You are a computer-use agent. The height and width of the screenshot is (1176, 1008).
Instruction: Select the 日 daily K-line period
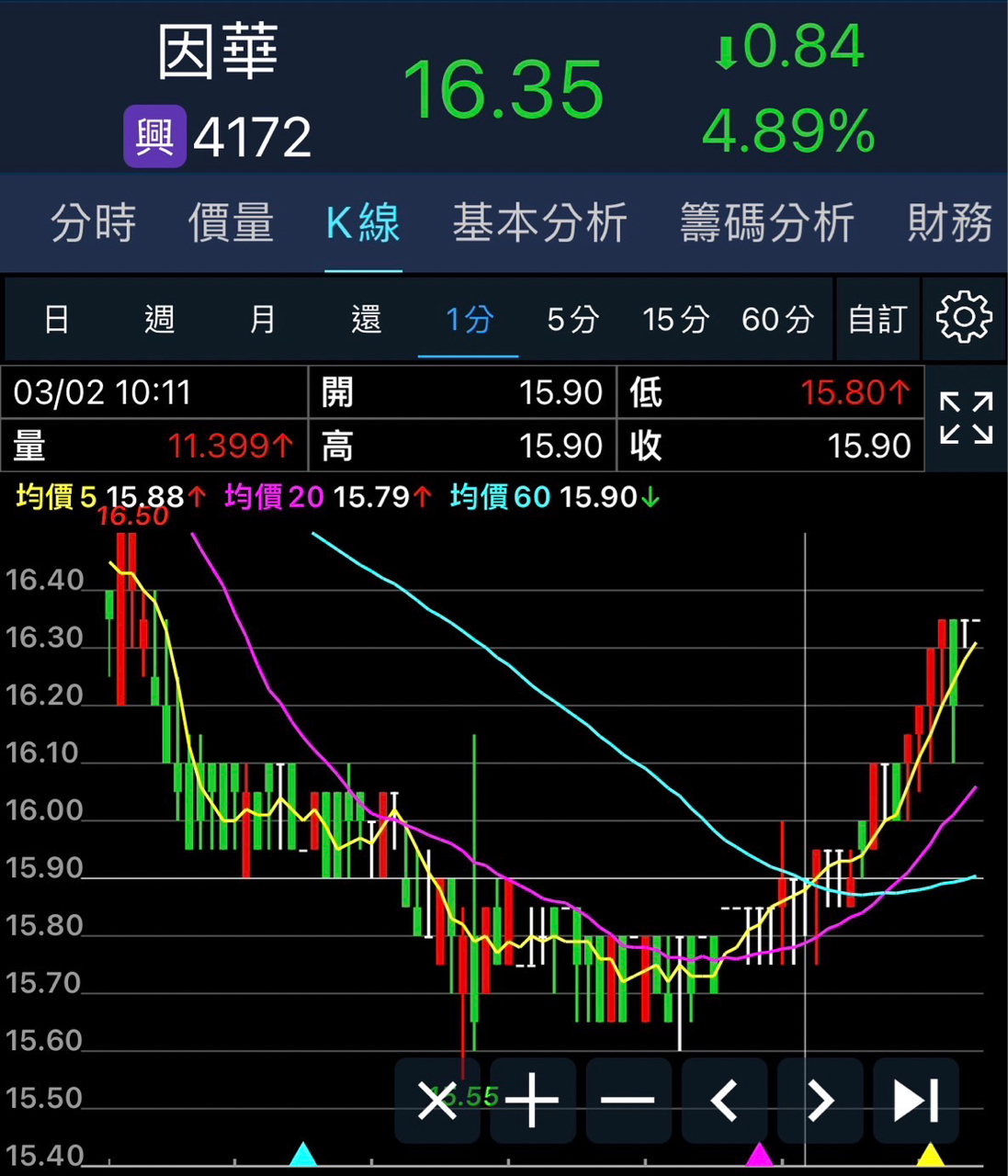point(57,320)
